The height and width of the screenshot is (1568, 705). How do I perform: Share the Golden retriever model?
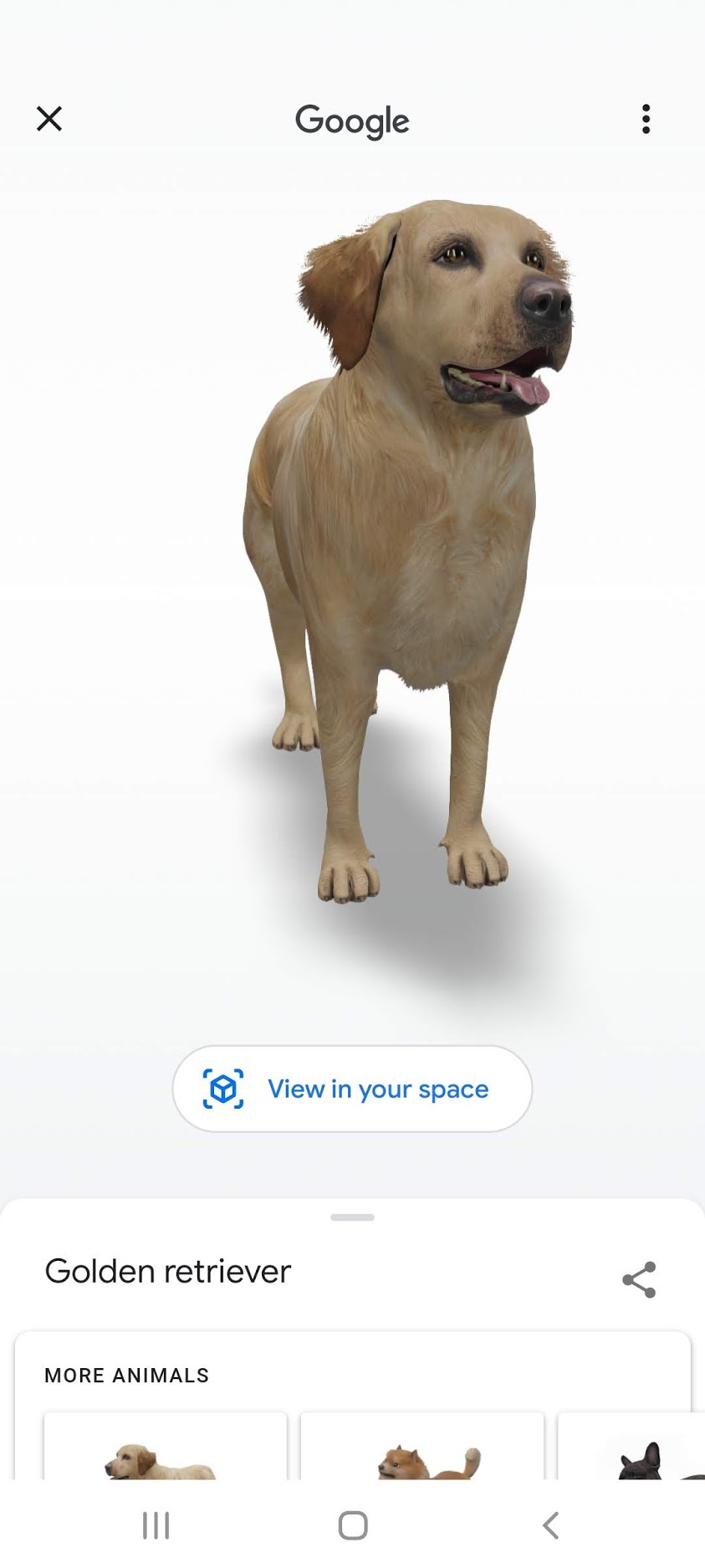639,1279
